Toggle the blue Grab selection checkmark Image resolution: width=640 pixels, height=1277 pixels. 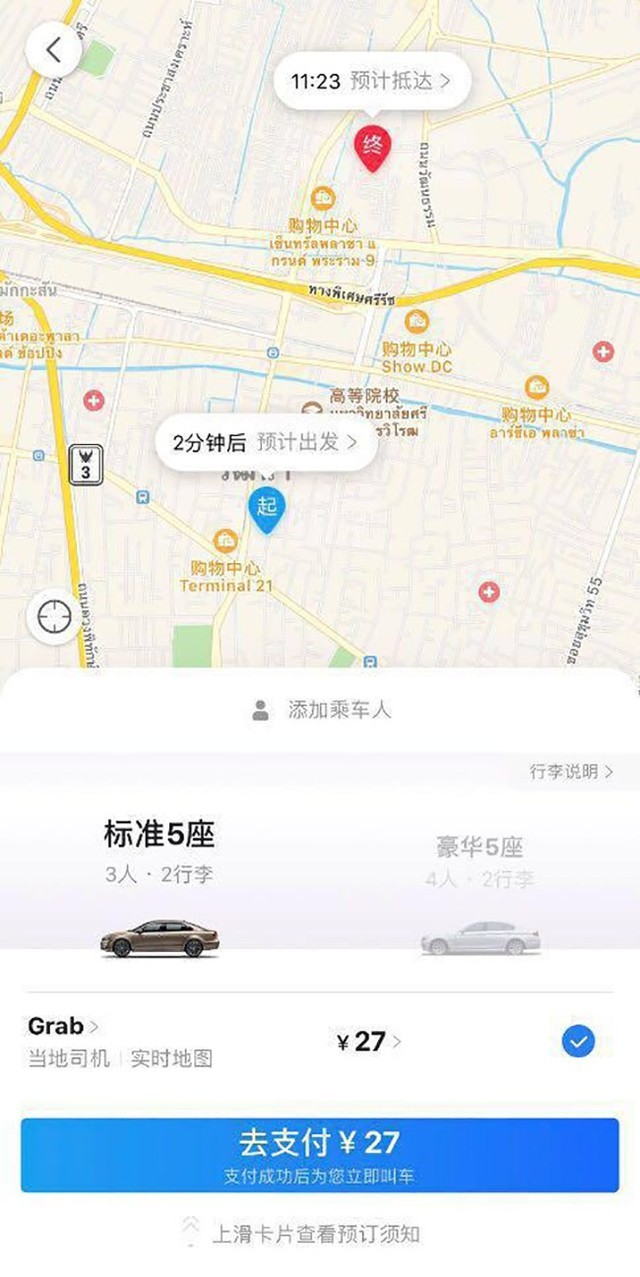pyautogui.click(x=578, y=1042)
